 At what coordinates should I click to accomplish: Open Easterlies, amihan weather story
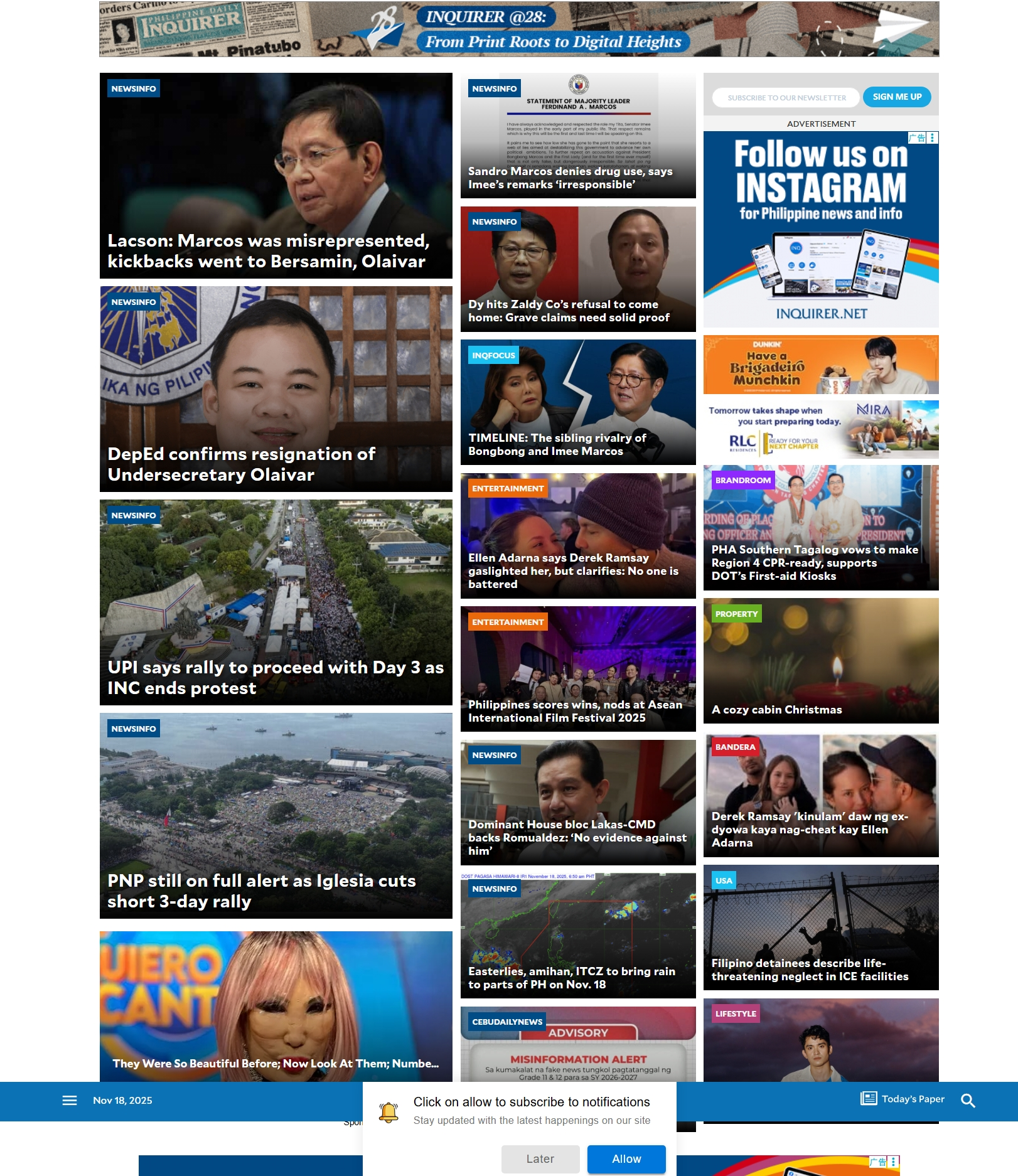click(571, 978)
